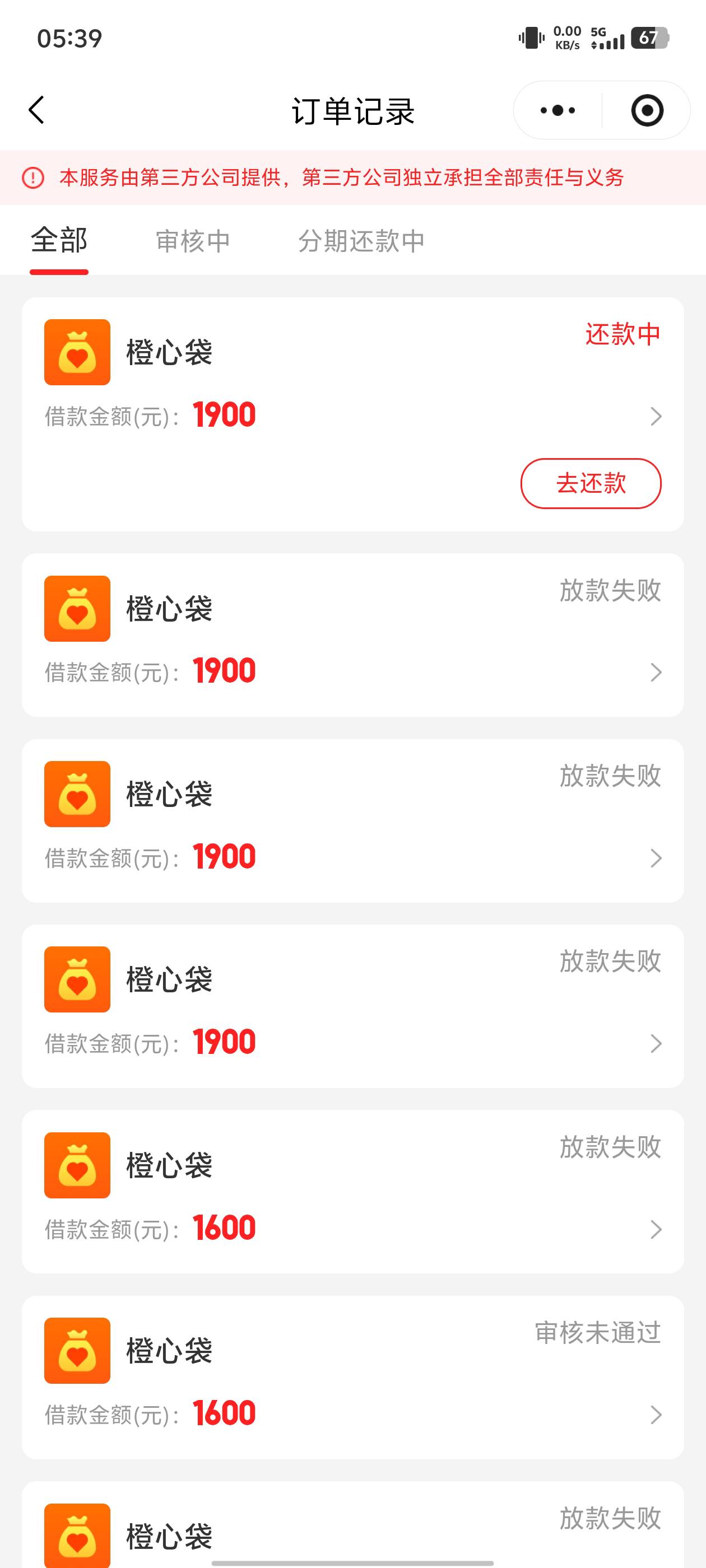The height and width of the screenshot is (1568, 706).
Task: Open the mini program three-dot menu
Action: 558,110
